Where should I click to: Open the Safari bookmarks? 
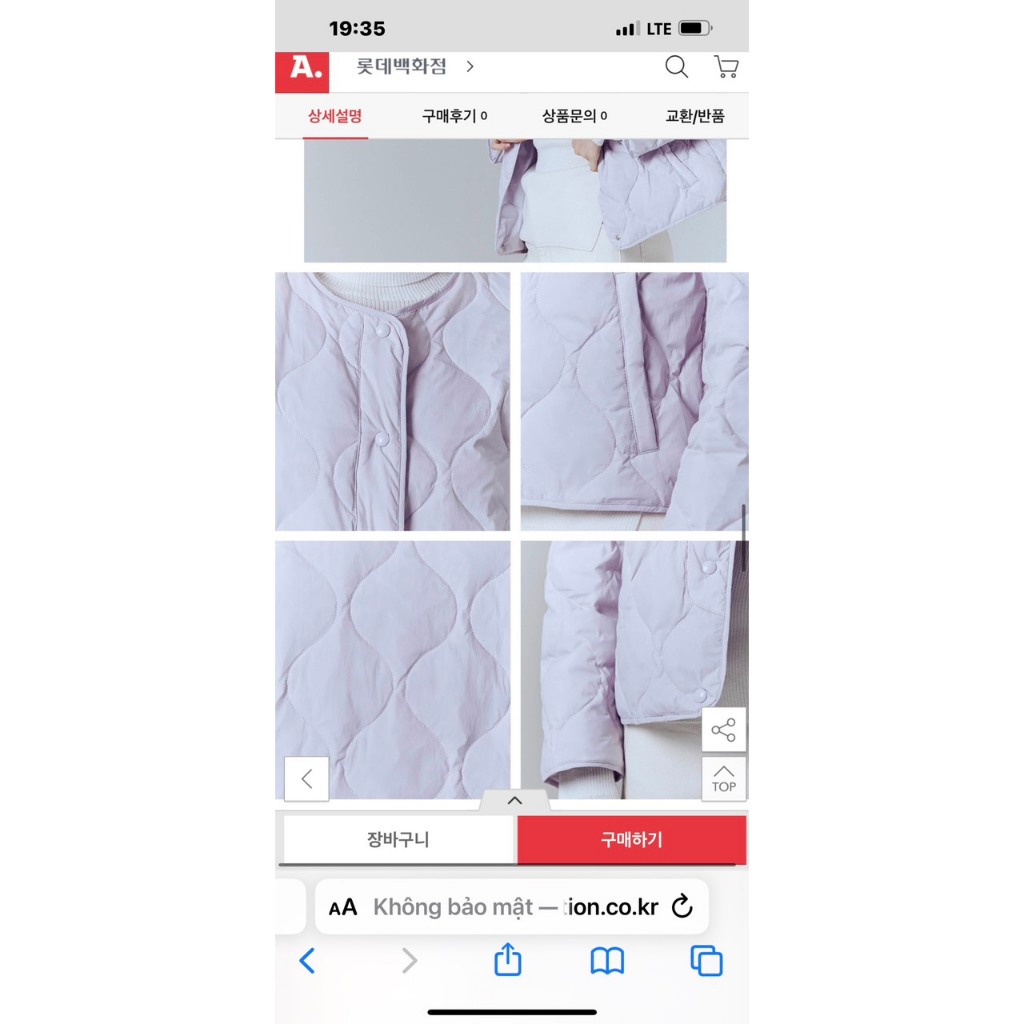tap(607, 961)
